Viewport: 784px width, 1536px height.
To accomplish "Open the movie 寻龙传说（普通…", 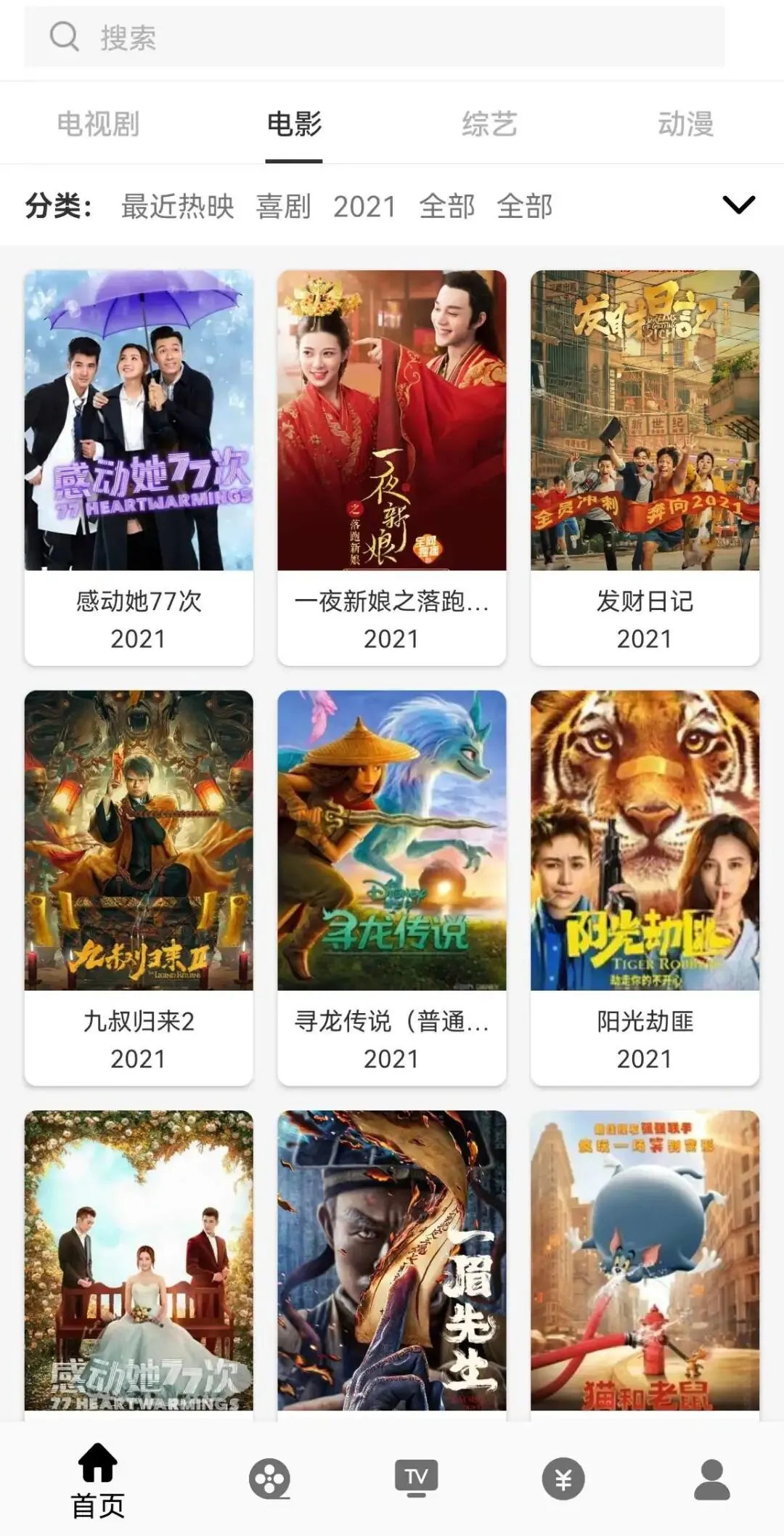I will (391, 886).
